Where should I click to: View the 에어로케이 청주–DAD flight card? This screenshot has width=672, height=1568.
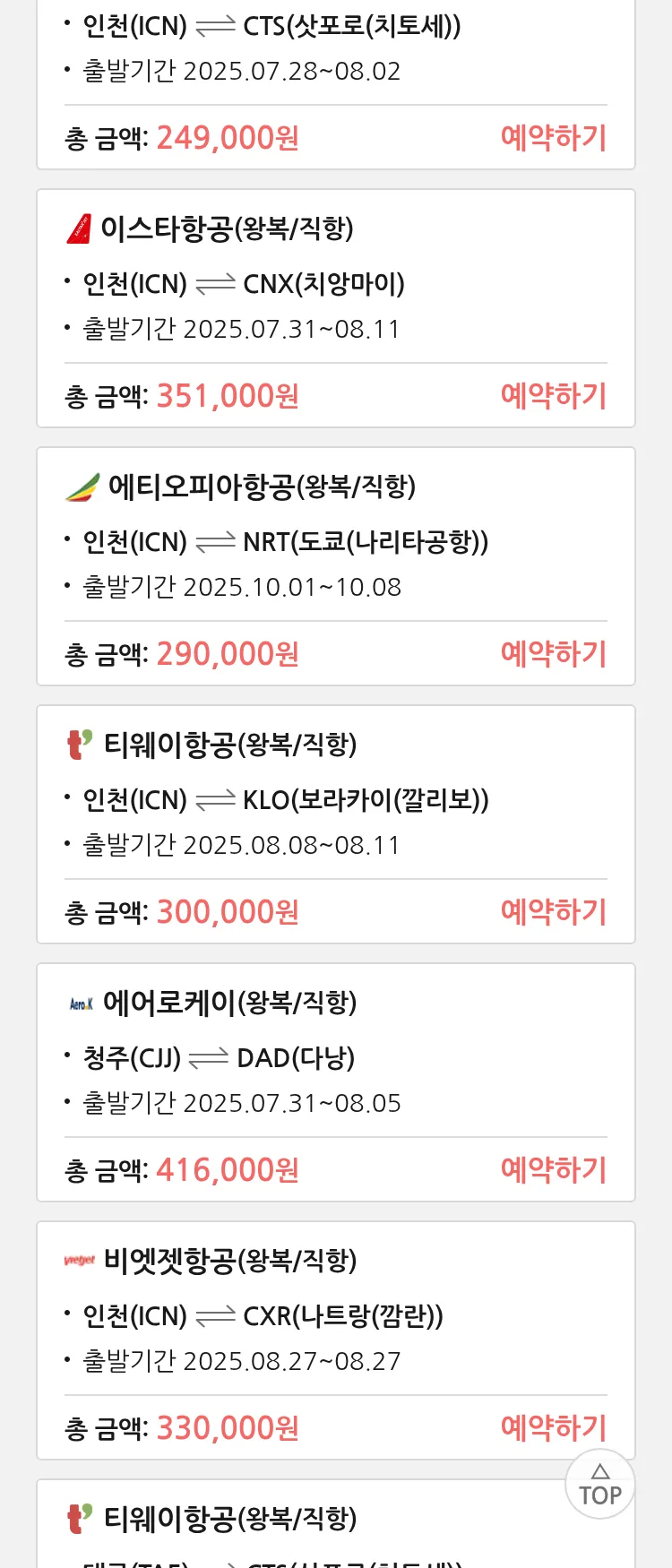[335, 1059]
